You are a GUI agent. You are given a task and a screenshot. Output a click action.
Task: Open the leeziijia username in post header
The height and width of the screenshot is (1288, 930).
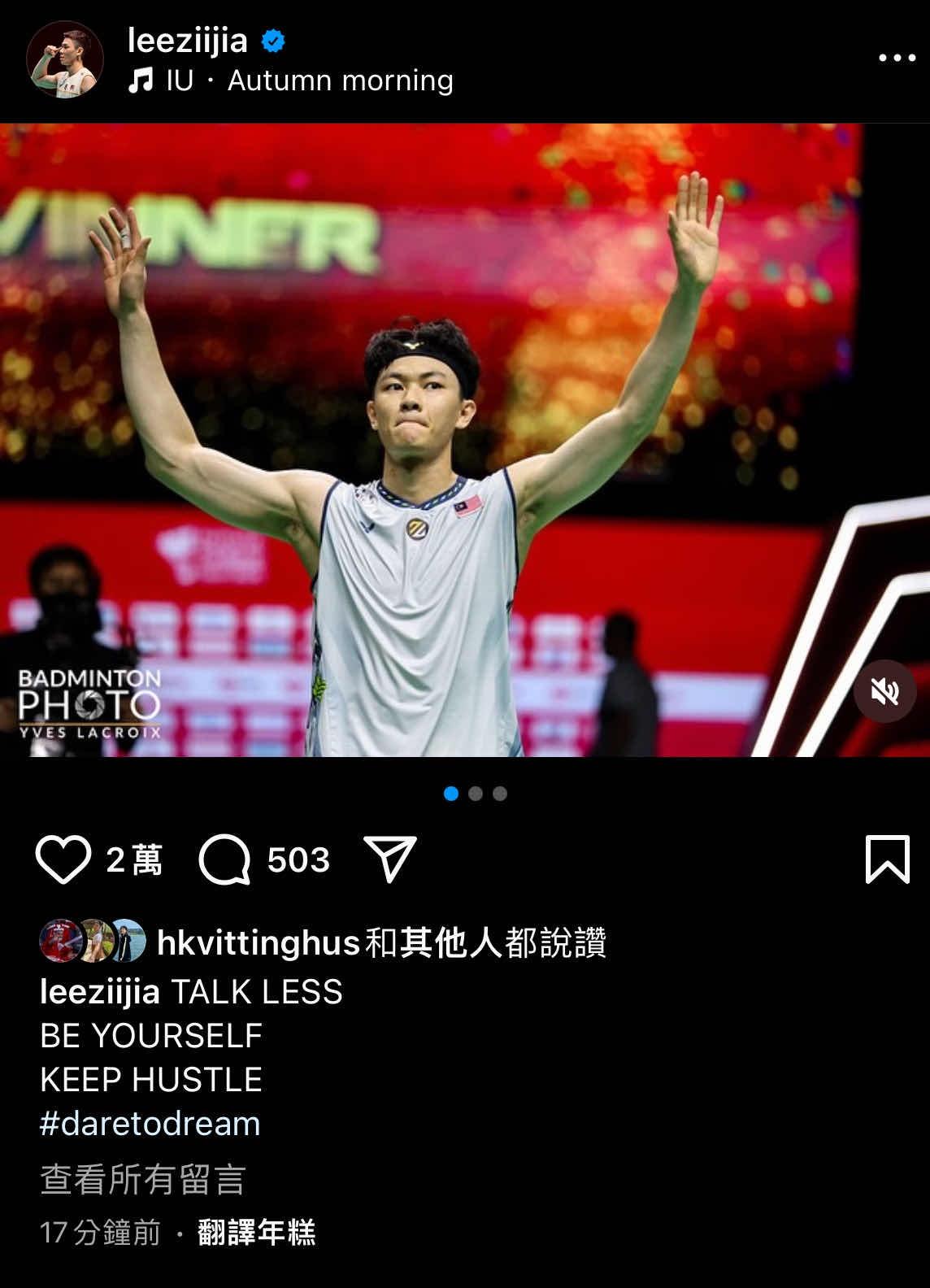(x=188, y=41)
